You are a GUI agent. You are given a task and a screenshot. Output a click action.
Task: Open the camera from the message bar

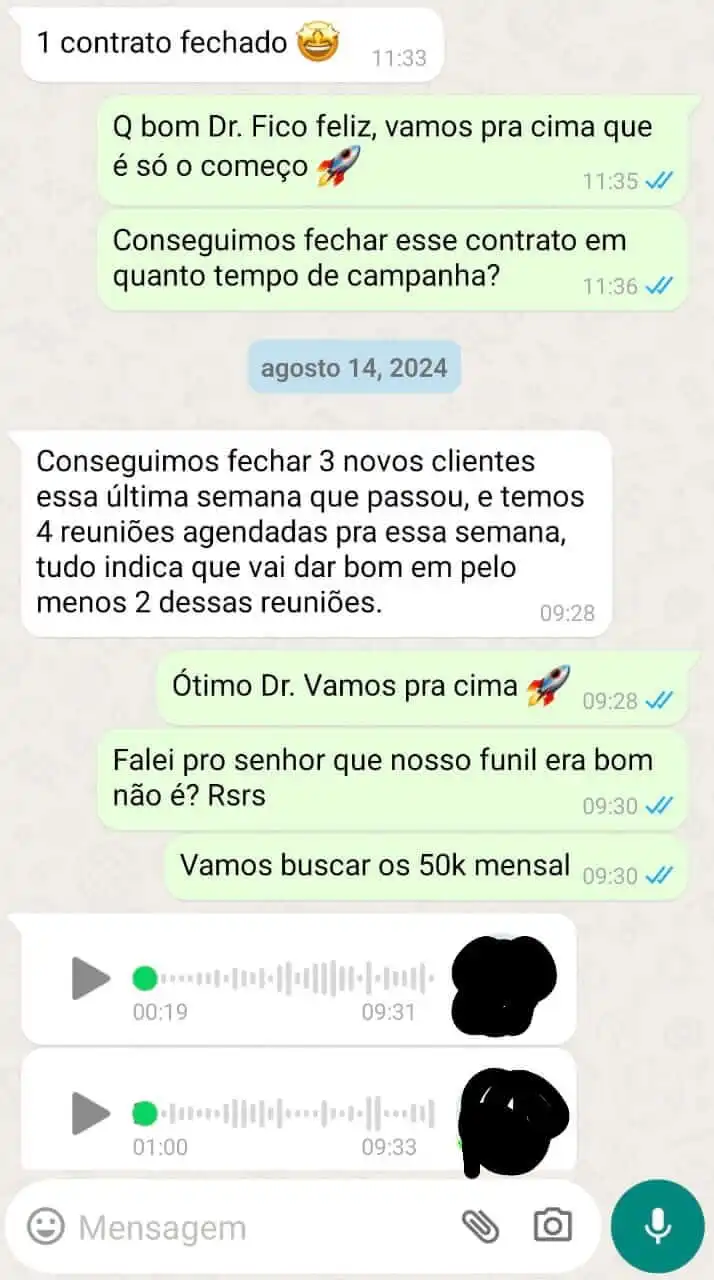(x=552, y=1225)
